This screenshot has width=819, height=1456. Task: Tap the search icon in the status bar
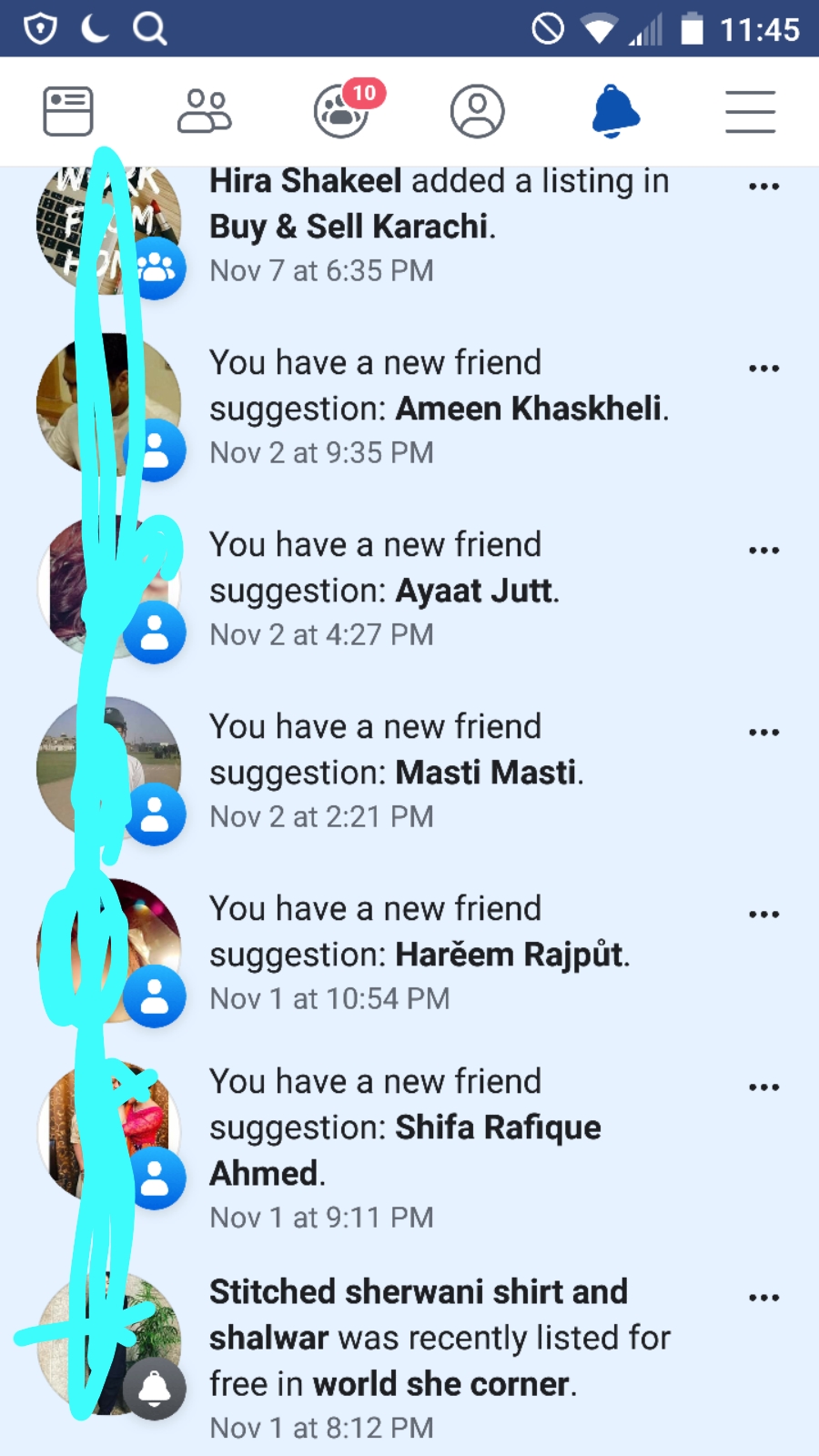click(x=150, y=28)
